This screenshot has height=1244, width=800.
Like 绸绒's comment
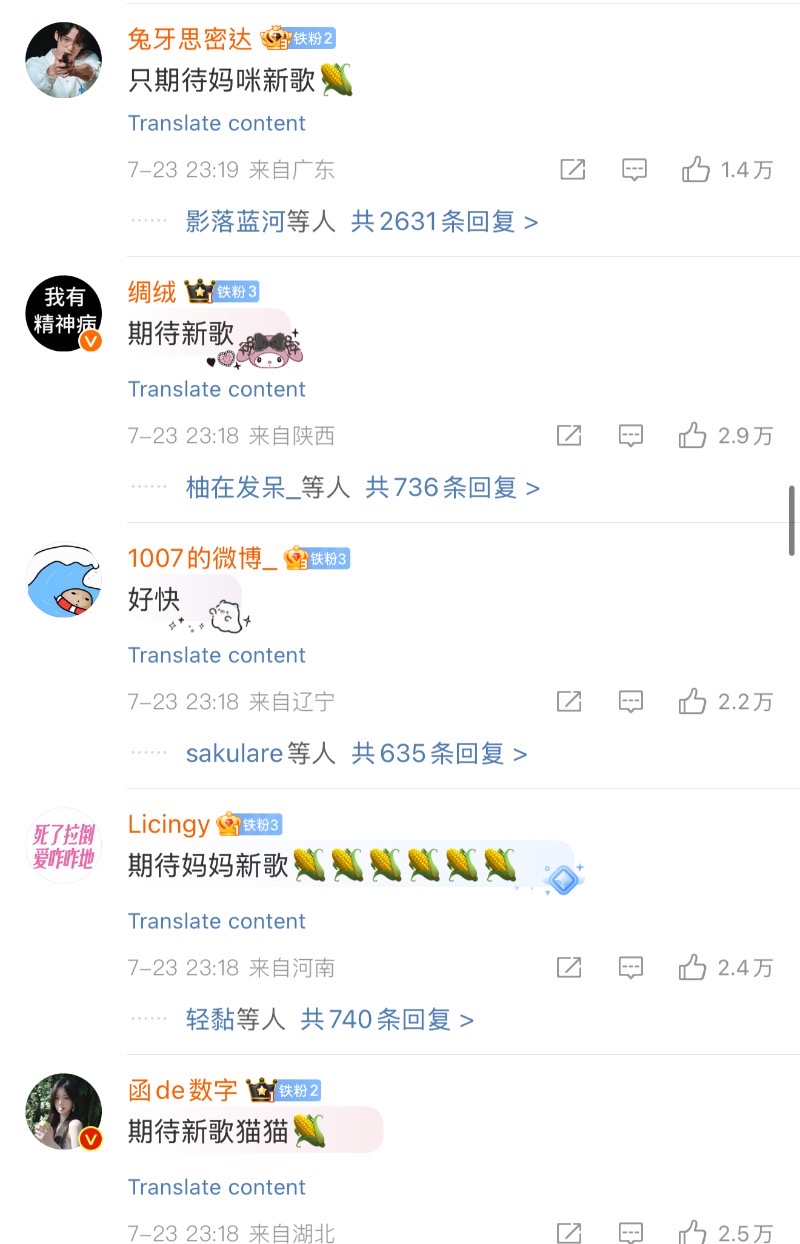coord(693,436)
